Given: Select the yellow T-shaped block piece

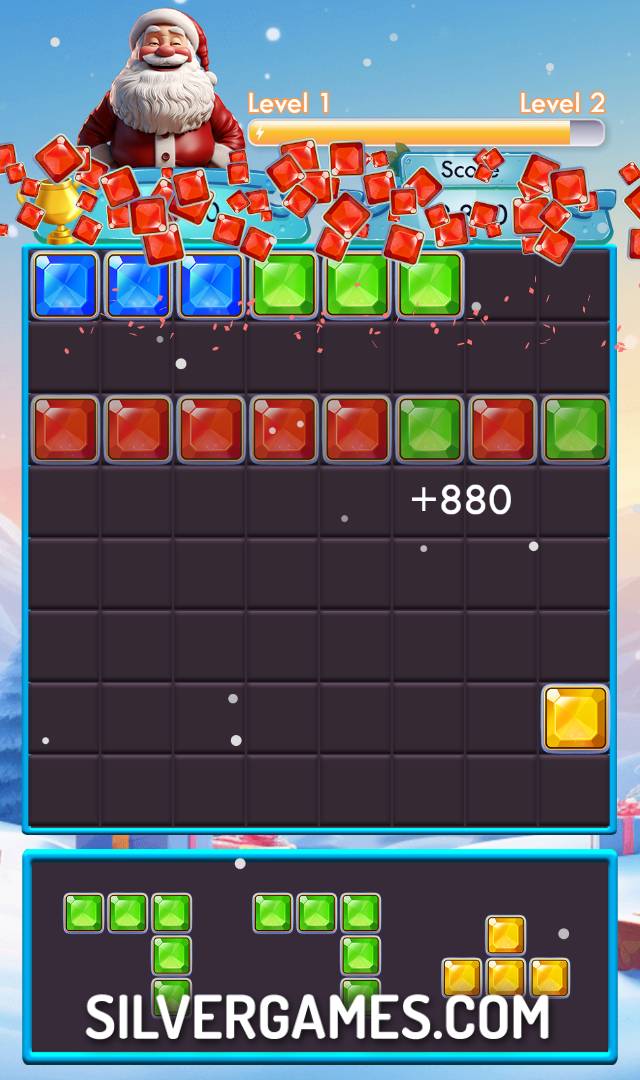Looking at the screenshot, I should pos(506,975).
